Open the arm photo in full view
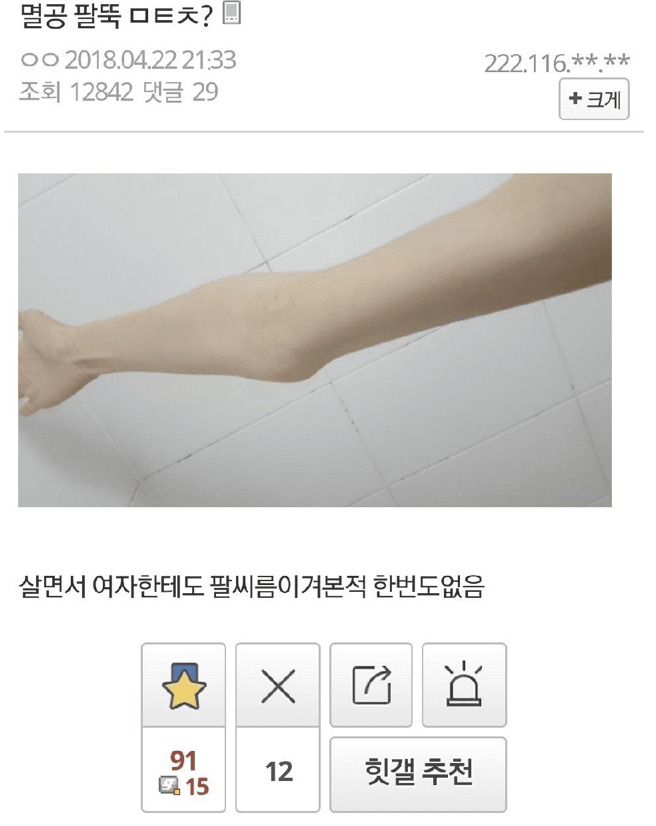The width and height of the screenshot is (656, 826). 315,340
